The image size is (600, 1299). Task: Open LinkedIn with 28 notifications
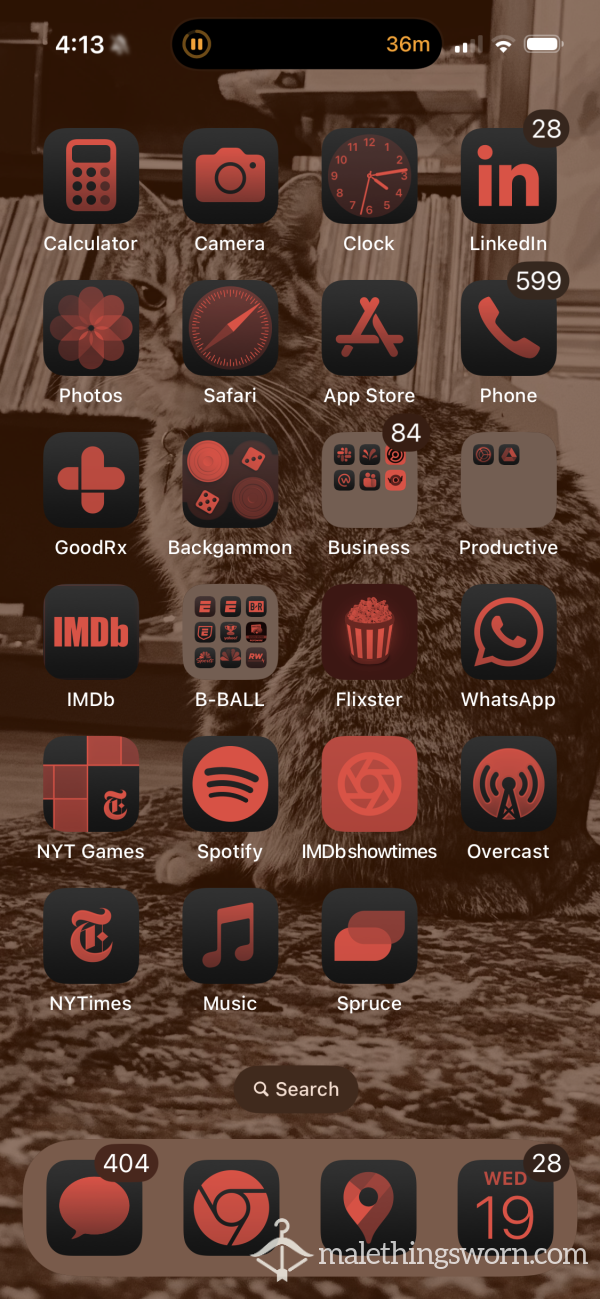(508, 176)
